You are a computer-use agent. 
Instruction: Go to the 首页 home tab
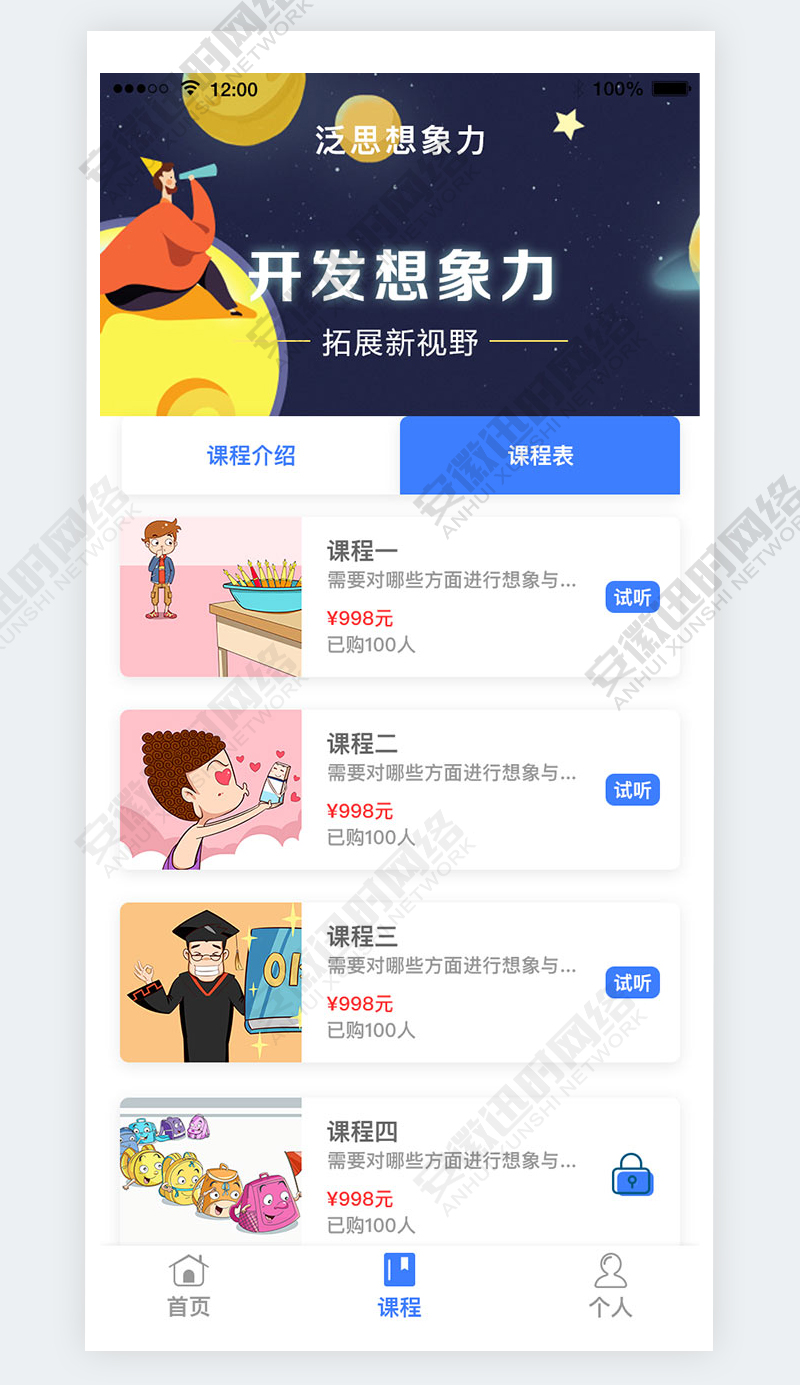[x=189, y=1287]
